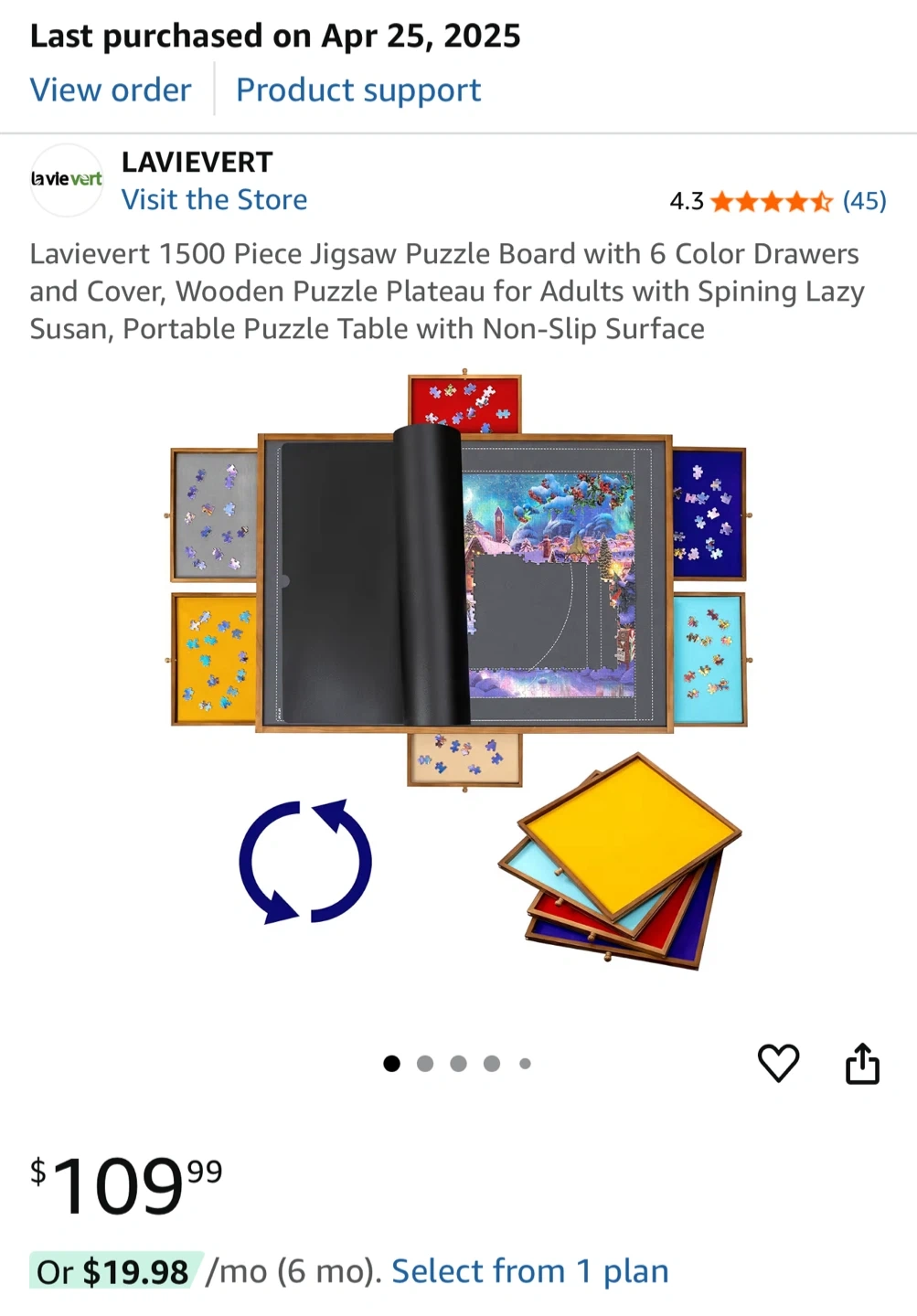Viewport: 917px width, 1316px height.
Task: Visit the LAVIEVERT store
Action: click(x=214, y=199)
